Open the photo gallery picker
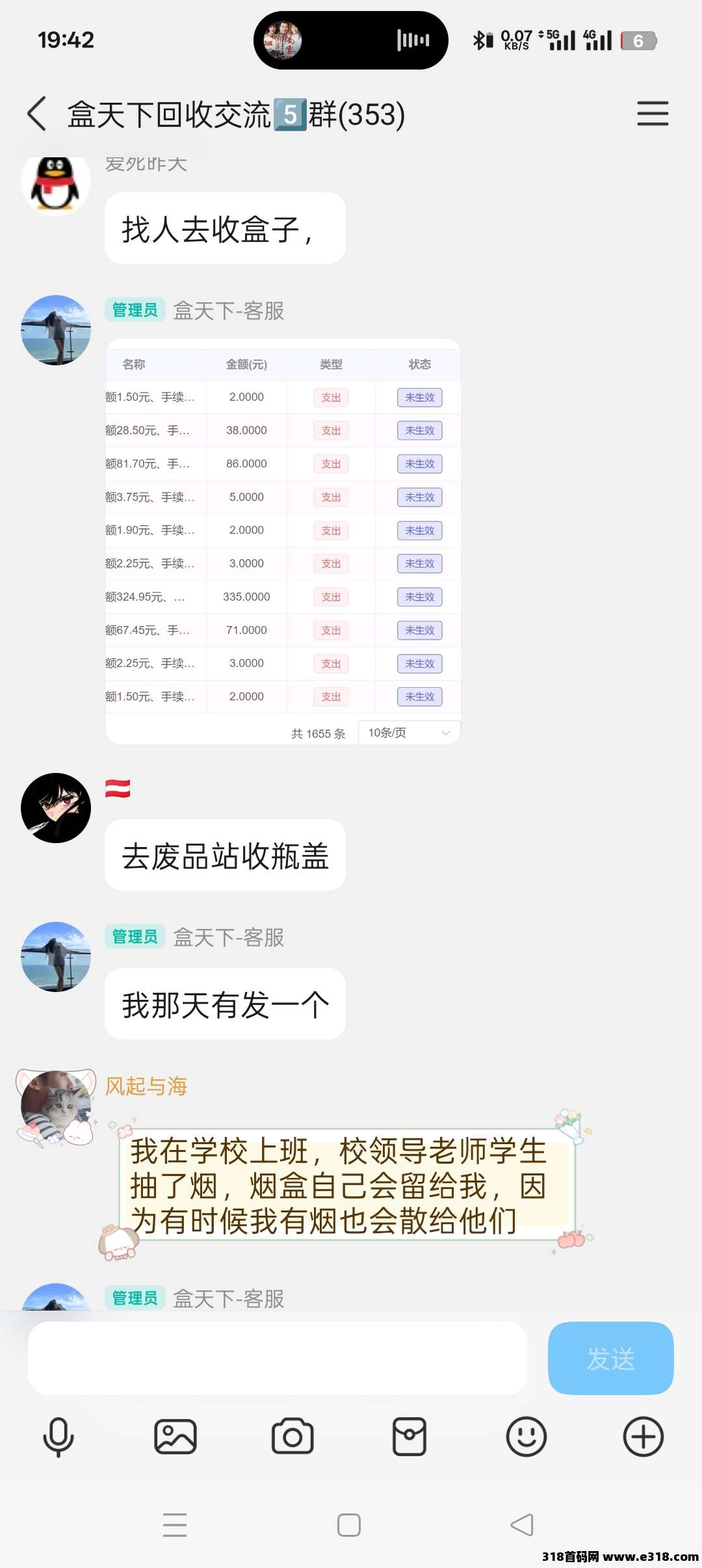Screen dimensions: 702x1568 (x=175, y=1437)
